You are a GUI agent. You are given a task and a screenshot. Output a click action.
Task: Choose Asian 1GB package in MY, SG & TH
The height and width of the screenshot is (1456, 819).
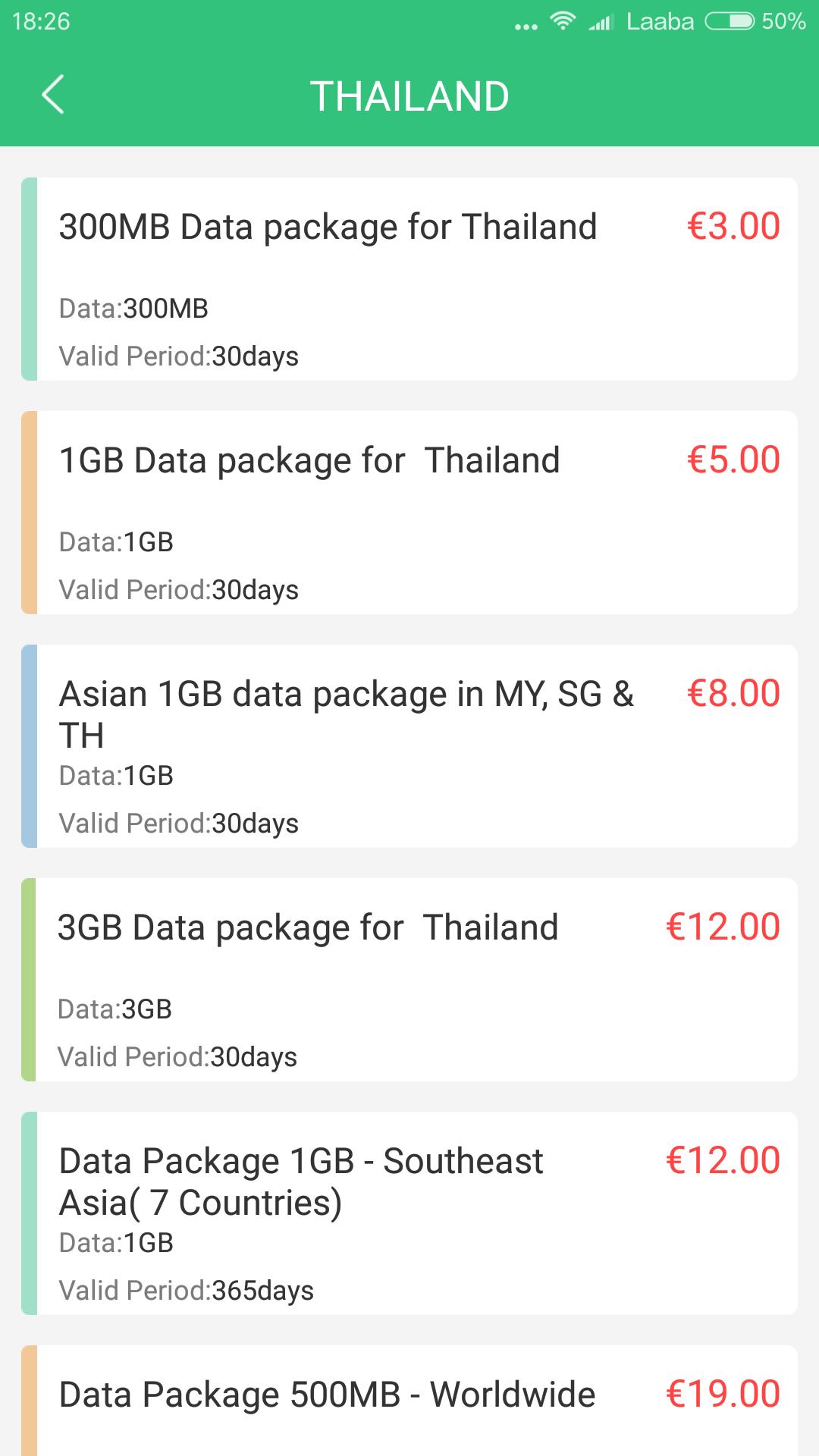point(409,746)
